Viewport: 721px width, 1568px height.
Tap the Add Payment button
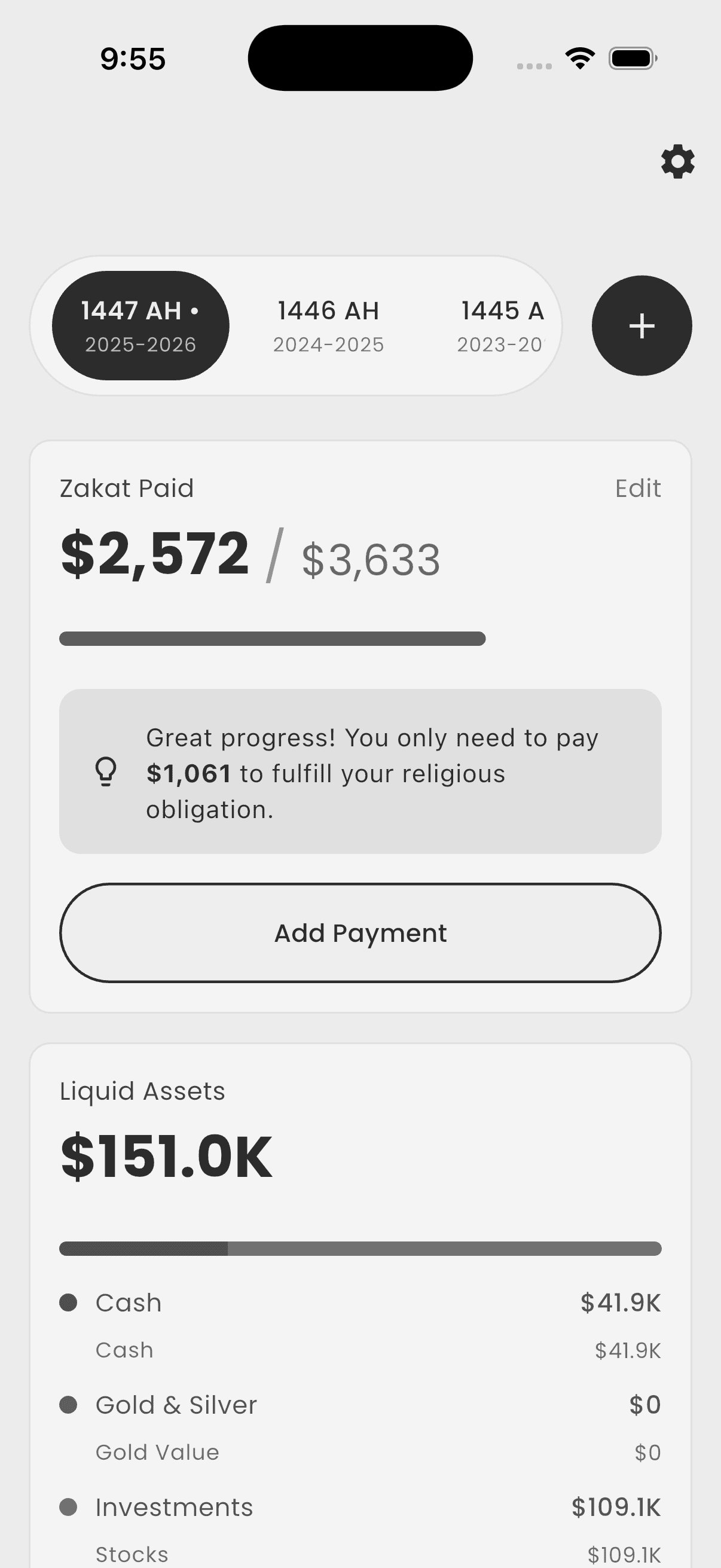pos(360,932)
